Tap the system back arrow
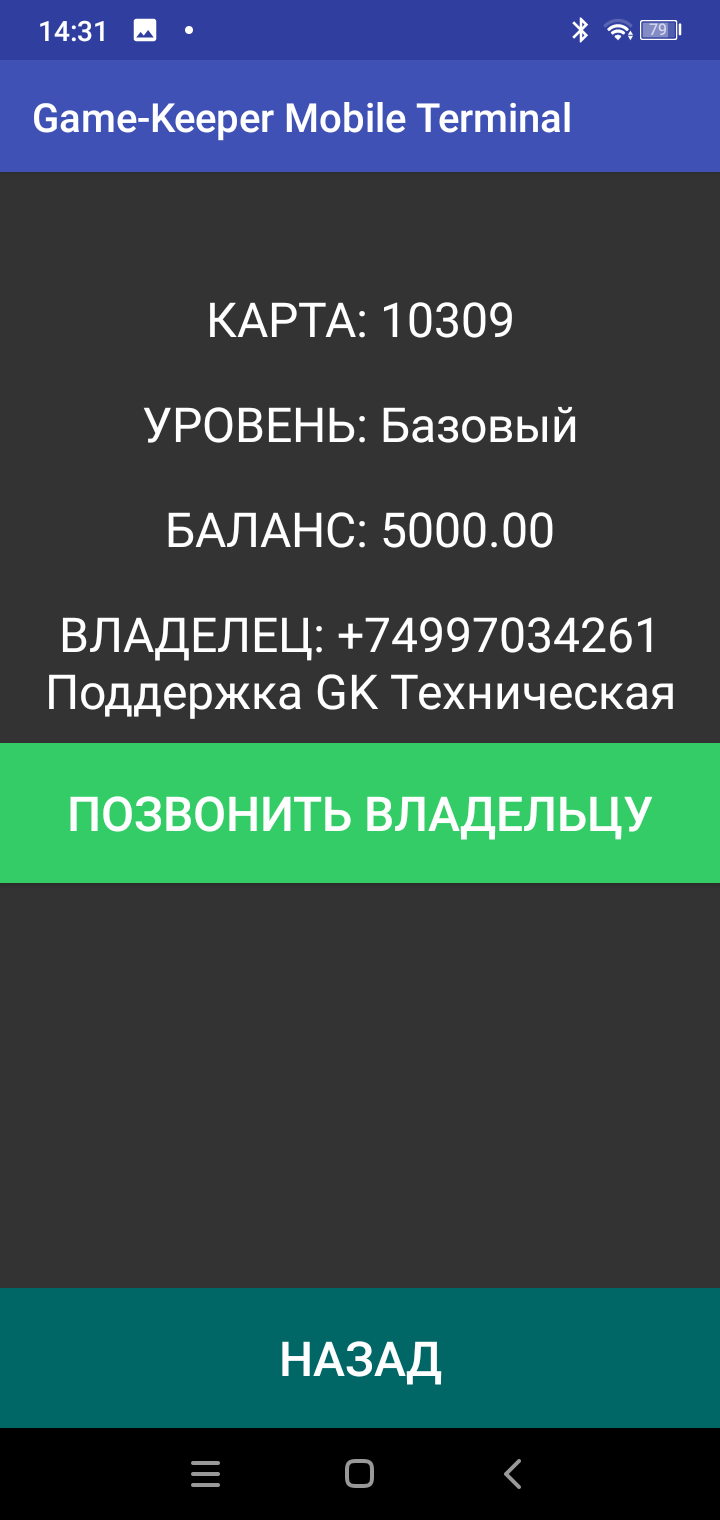This screenshot has width=720, height=1520. (x=513, y=1474)
